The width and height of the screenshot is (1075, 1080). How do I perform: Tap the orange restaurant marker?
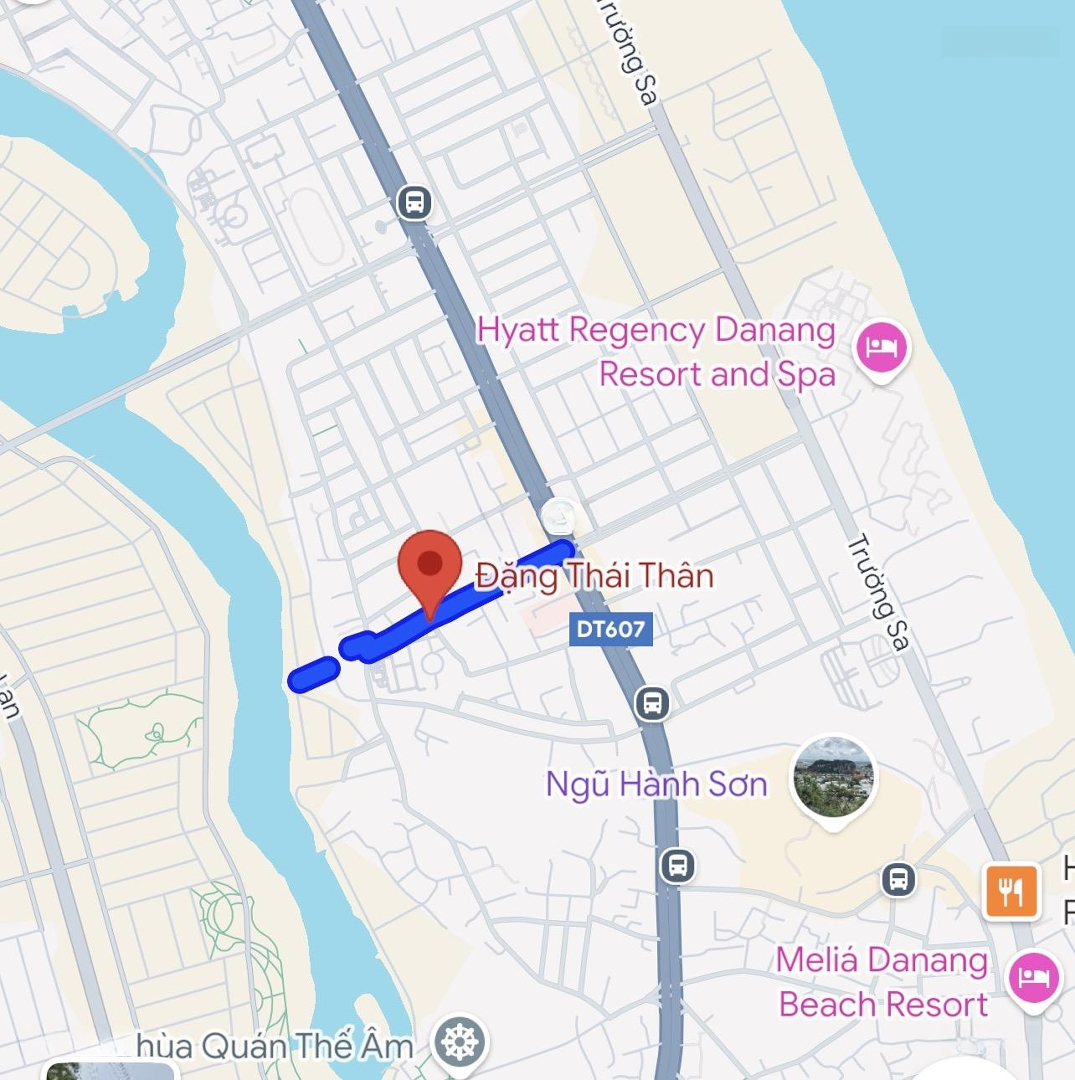point(1011,890)
